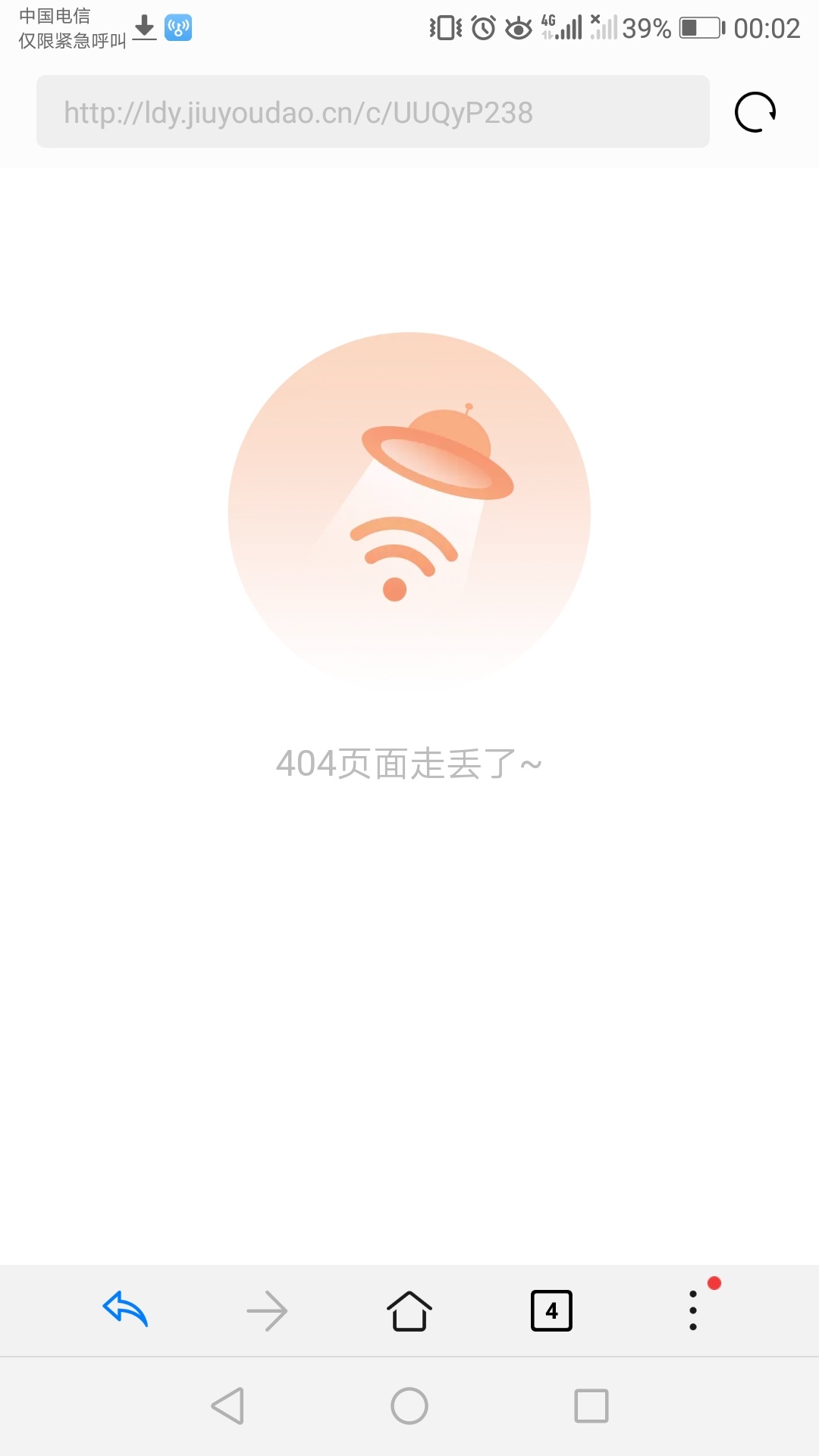The height and width of the screenshot is (1456, 819).
Task: Open system recent apps
Action: [x=591, y=1406]
